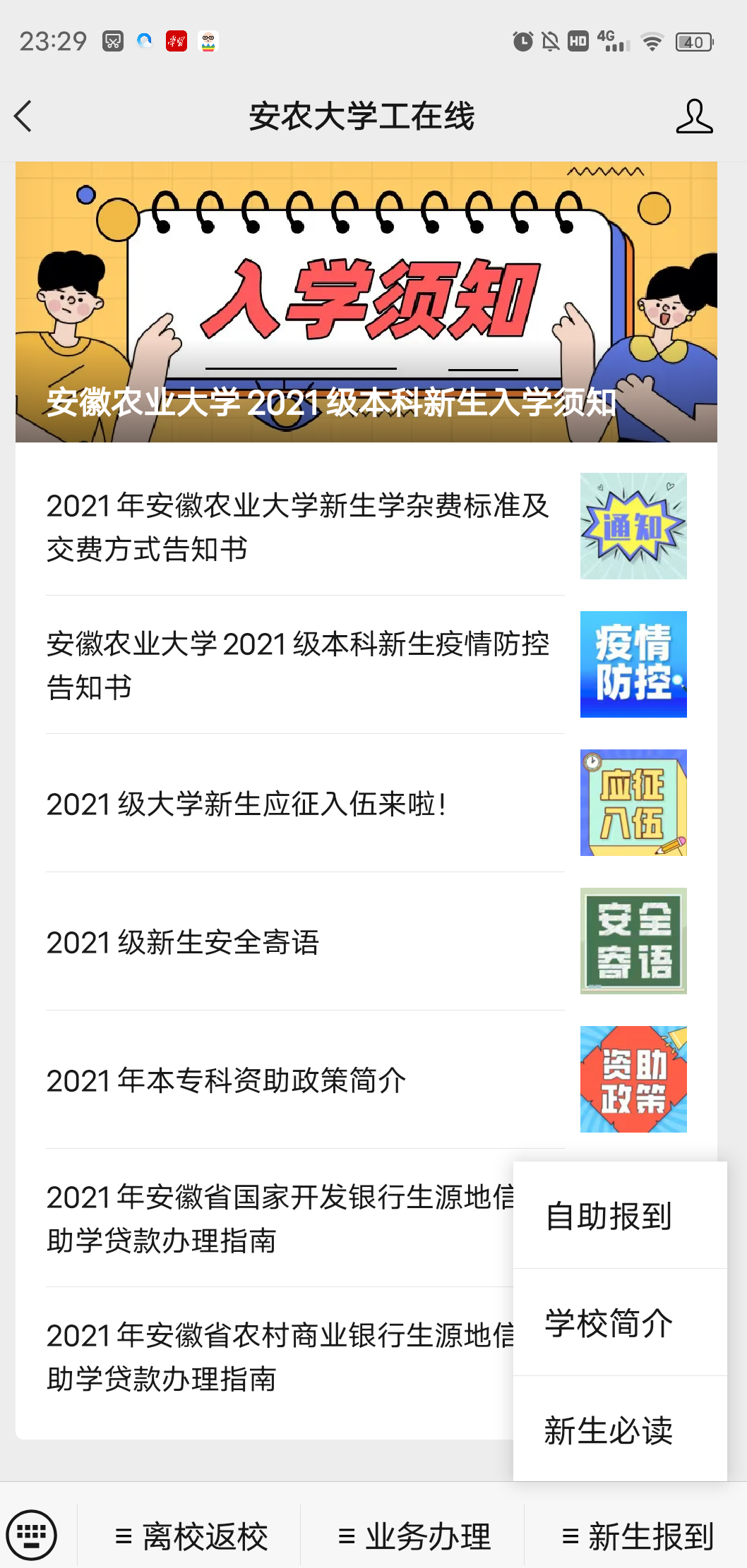Image resolution: width=747 pixels, height=1568 pixels.
Task: Tap 新生必读 in the popup menu
Action: click(609, 1430)
